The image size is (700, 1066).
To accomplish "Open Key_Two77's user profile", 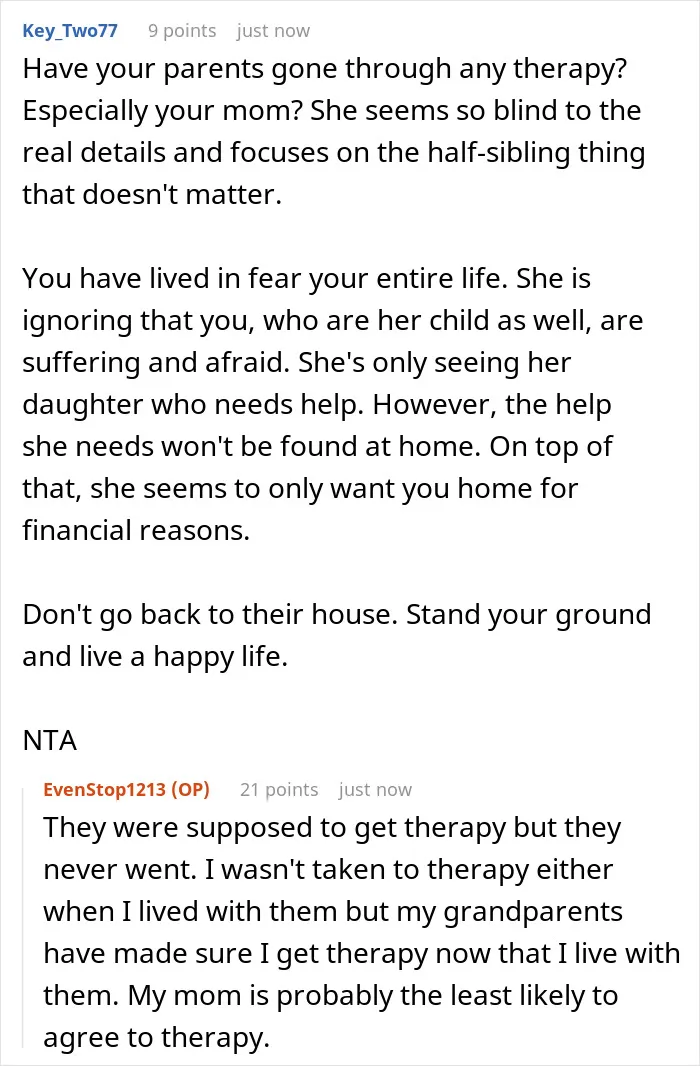I will click(x=70, y=31).
